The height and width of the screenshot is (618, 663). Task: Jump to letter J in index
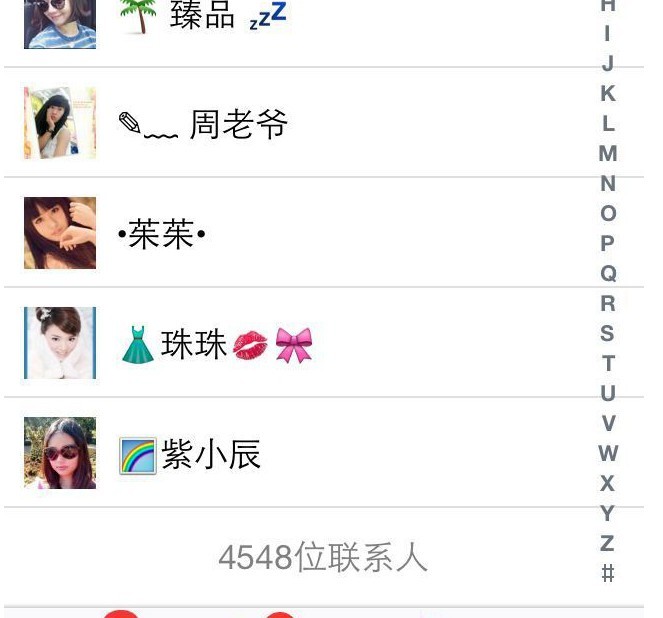pyautogui.click(x=607, y=64)
